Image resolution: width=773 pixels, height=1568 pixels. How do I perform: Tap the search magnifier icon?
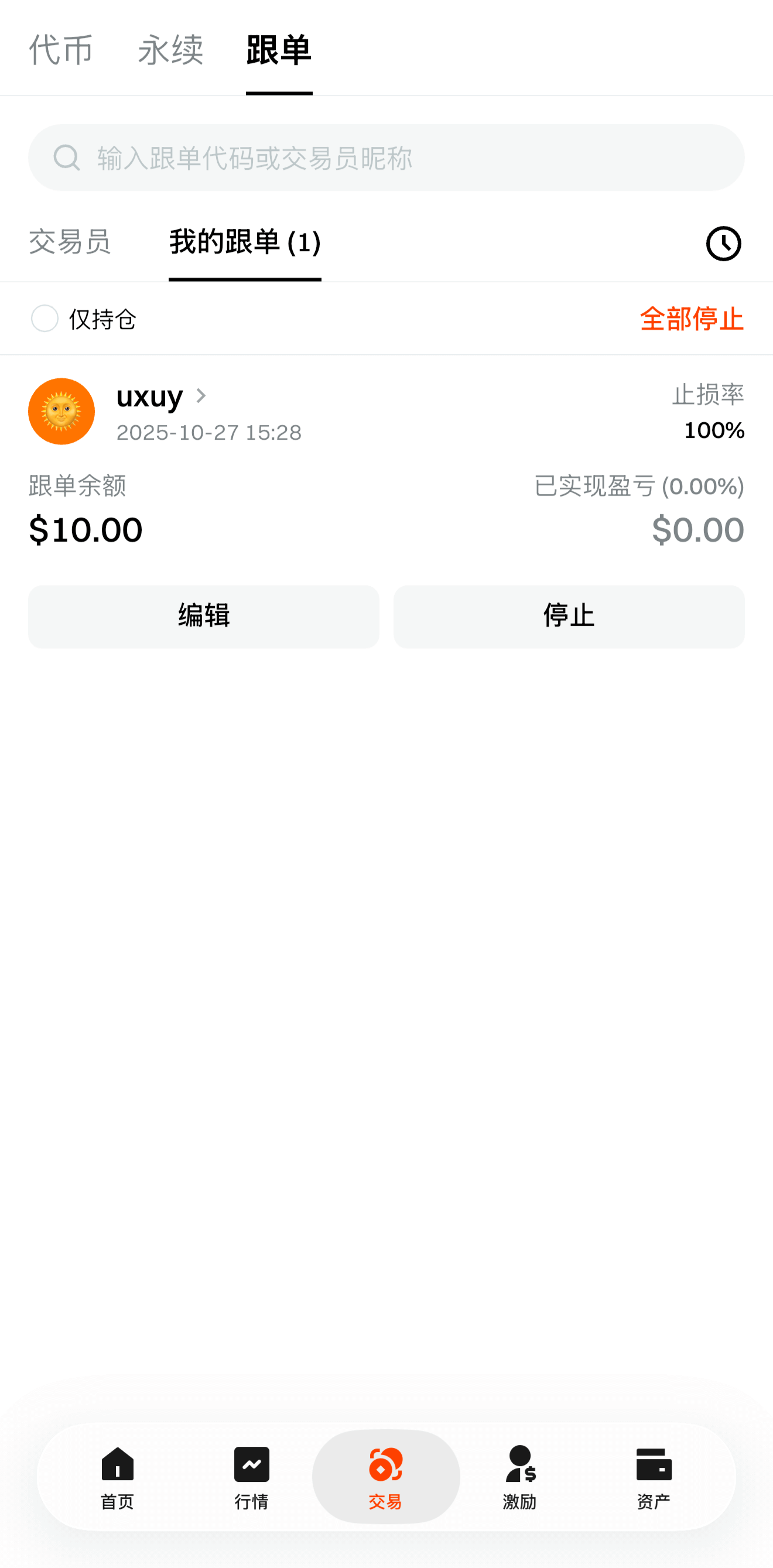point(67,157)
